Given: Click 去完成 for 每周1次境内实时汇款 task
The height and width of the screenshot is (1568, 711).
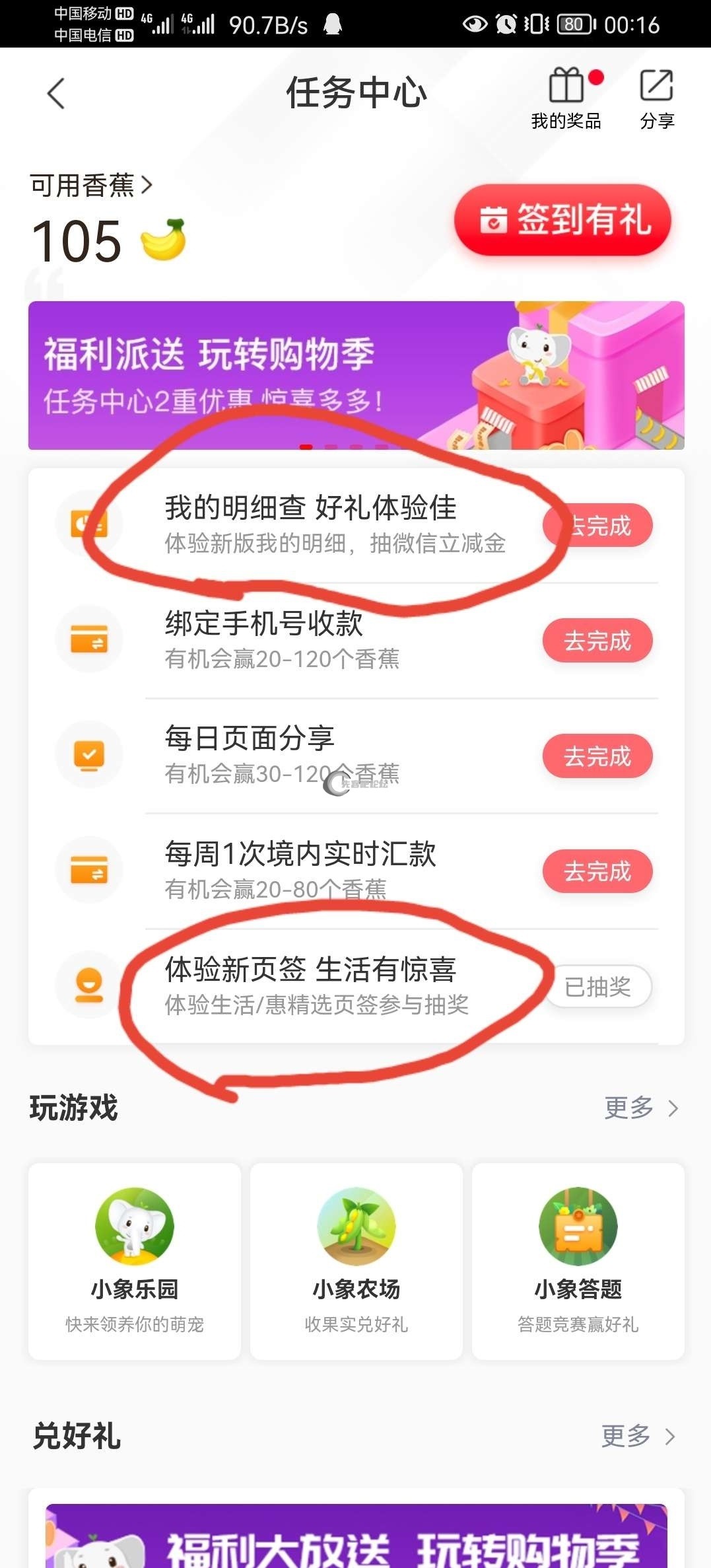Looking at the screenshot, I should (597, 871).
